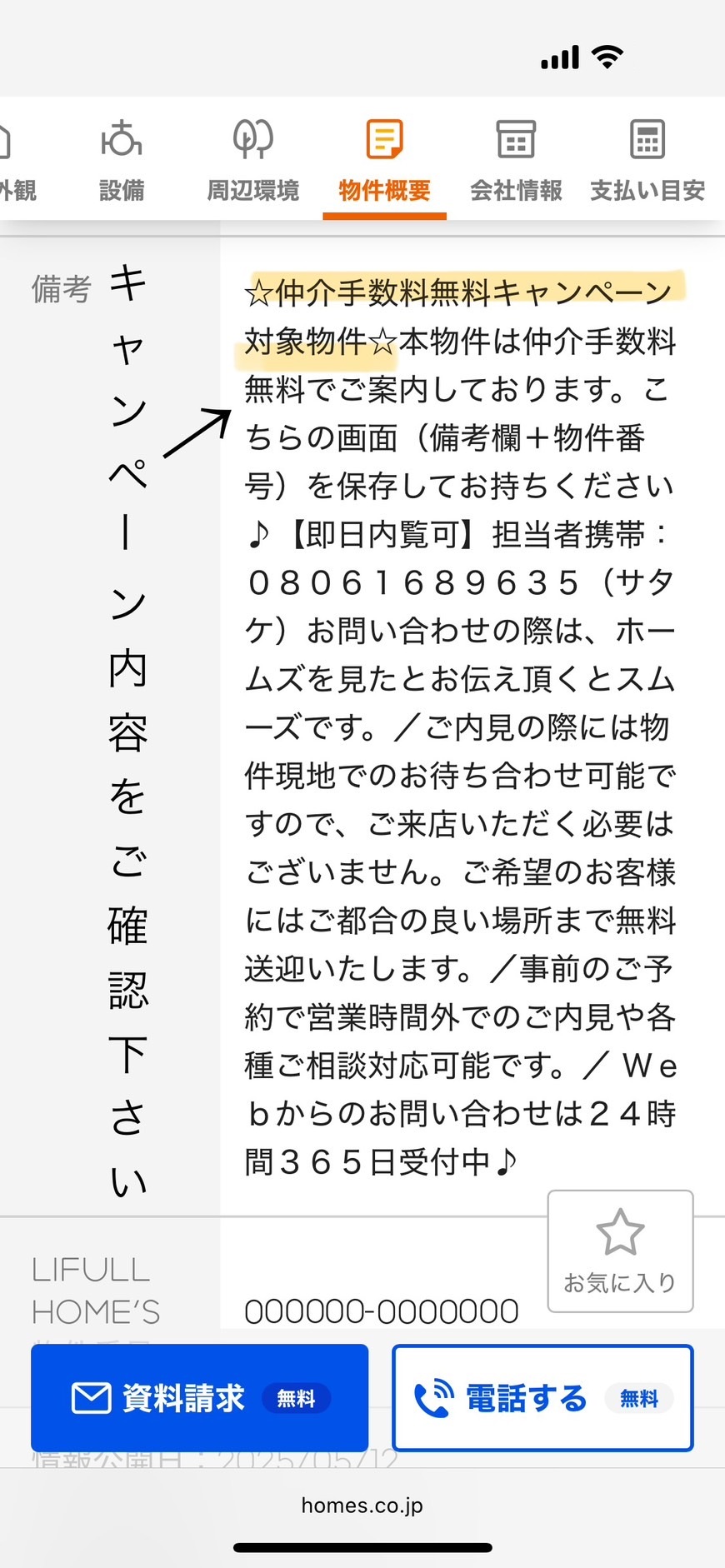
Task: Select the 物件概要 tab
Action: 384,162
